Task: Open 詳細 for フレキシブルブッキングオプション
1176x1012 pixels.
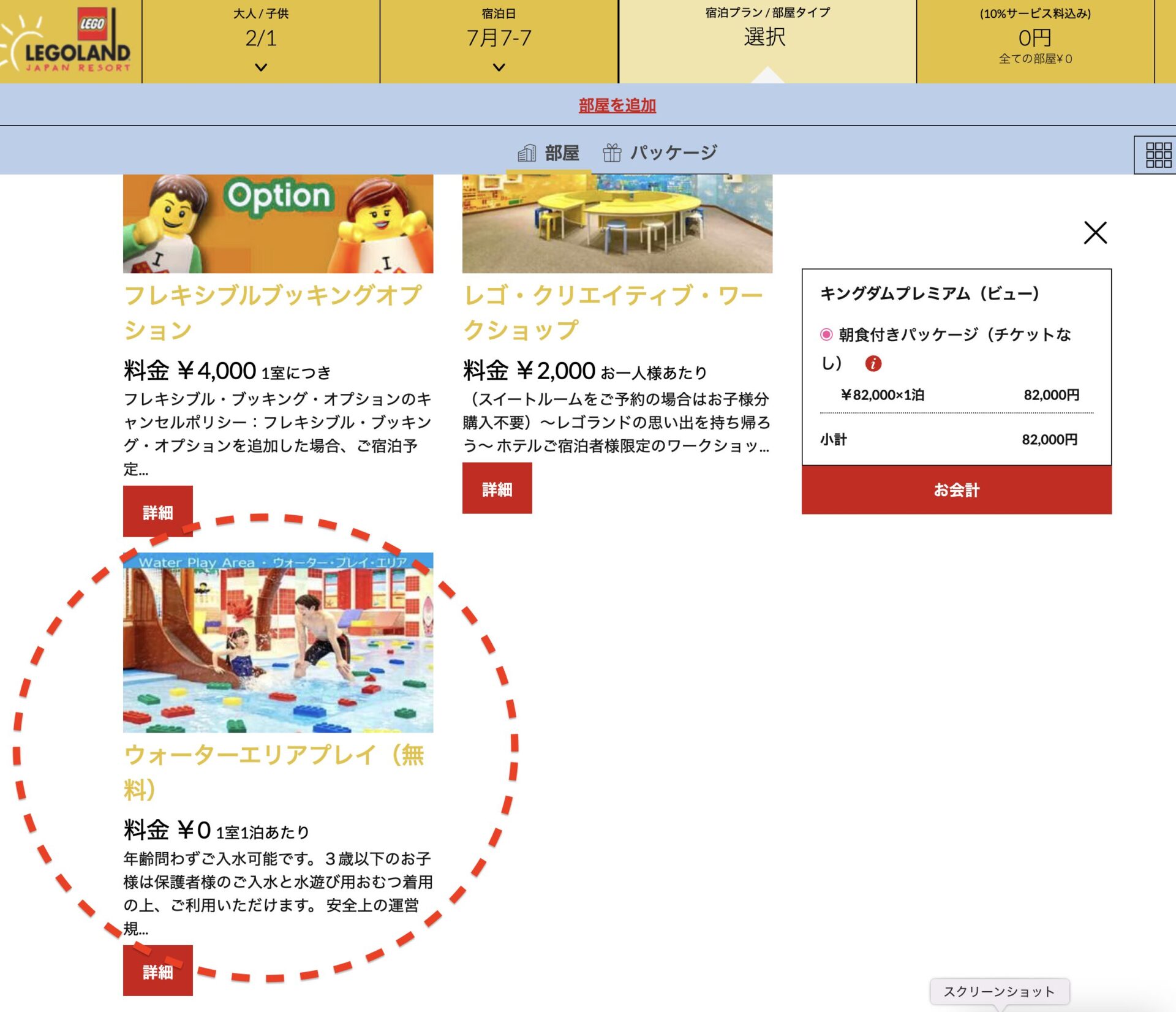Action: point(158,512)
